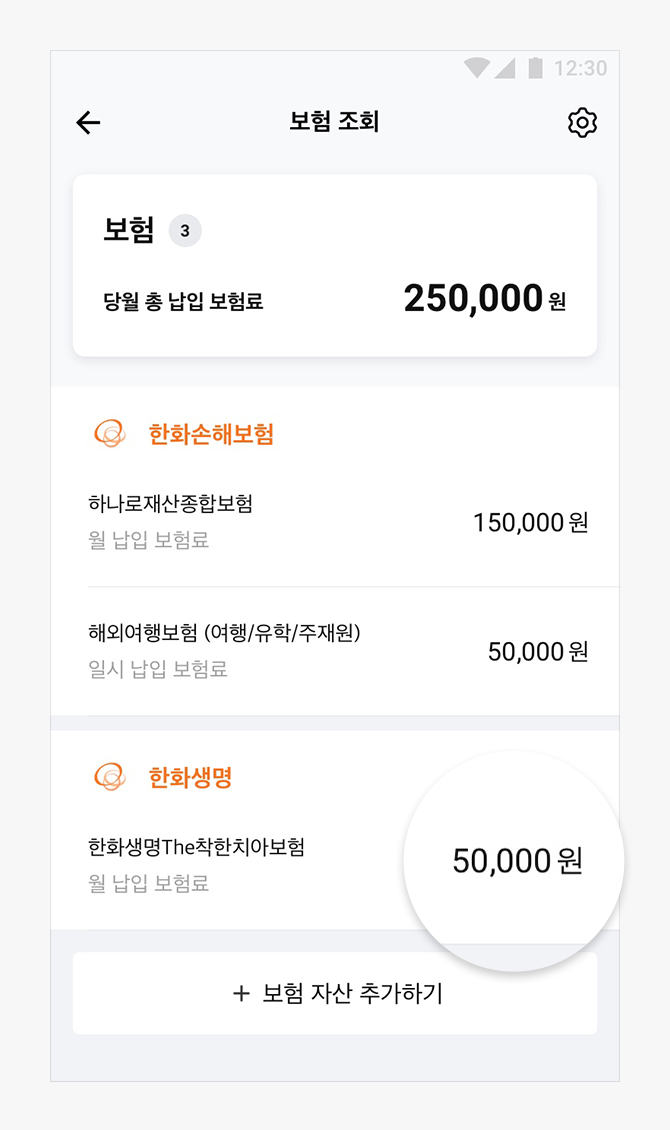Open the 해외여행보험 policy row
This screenshot has height=1130, width=670.
[335, 651]
